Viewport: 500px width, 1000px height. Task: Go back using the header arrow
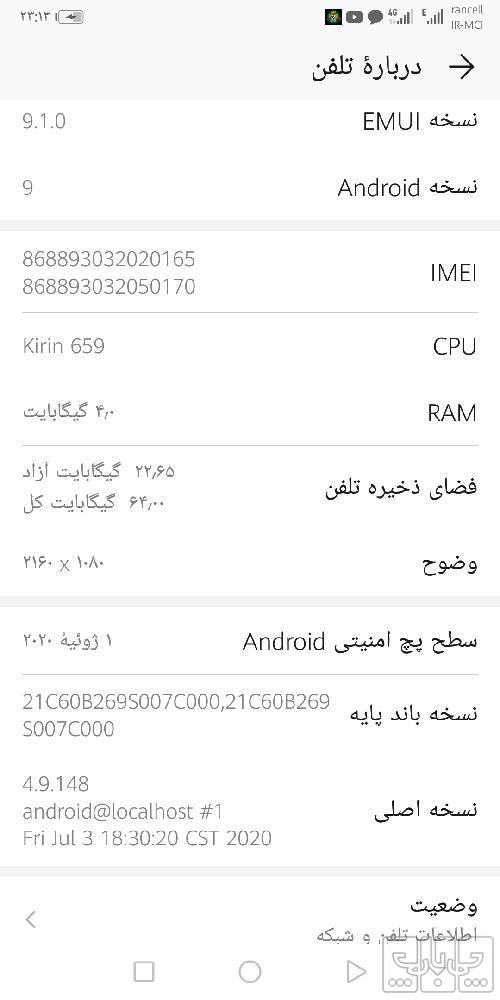coord(462,68)
